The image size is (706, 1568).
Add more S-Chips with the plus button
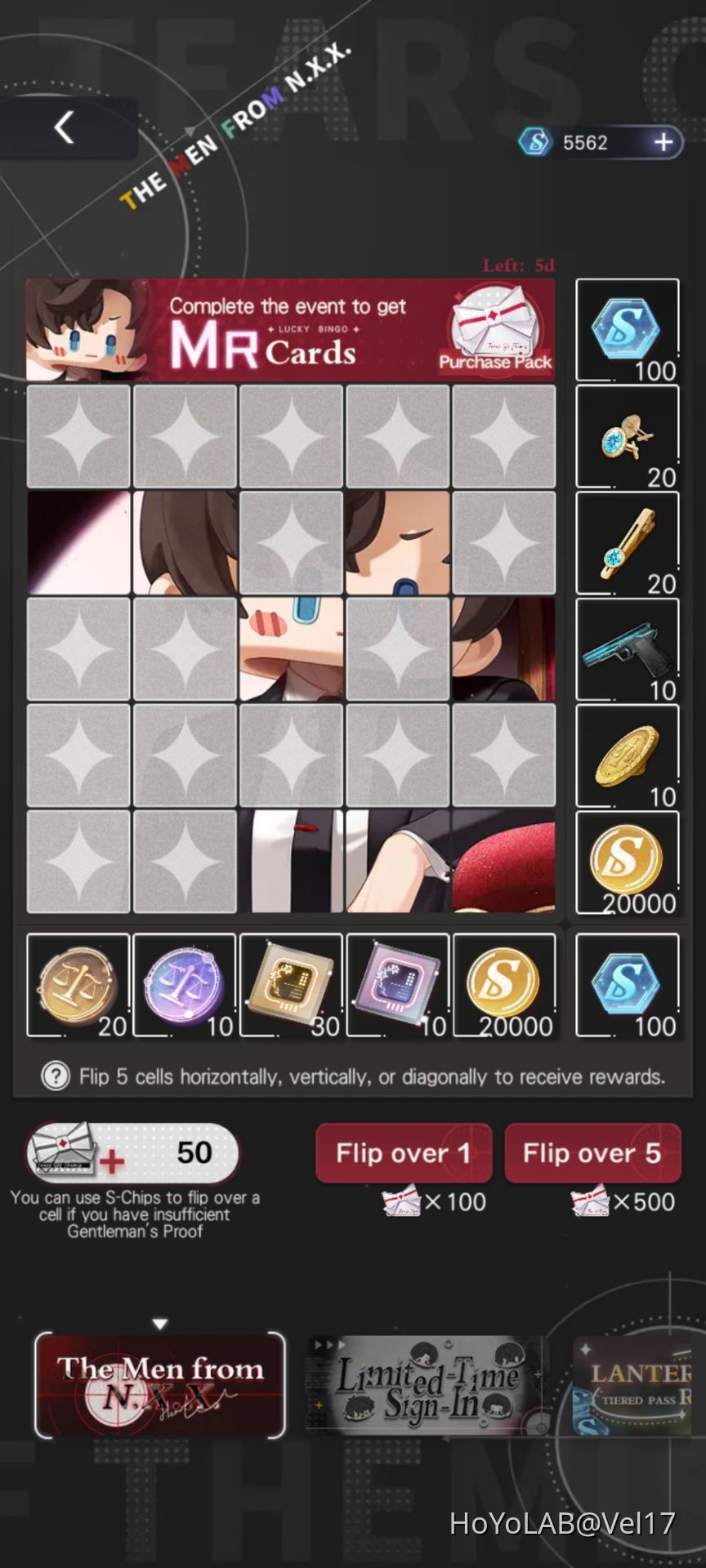click(x=664, y=142)
